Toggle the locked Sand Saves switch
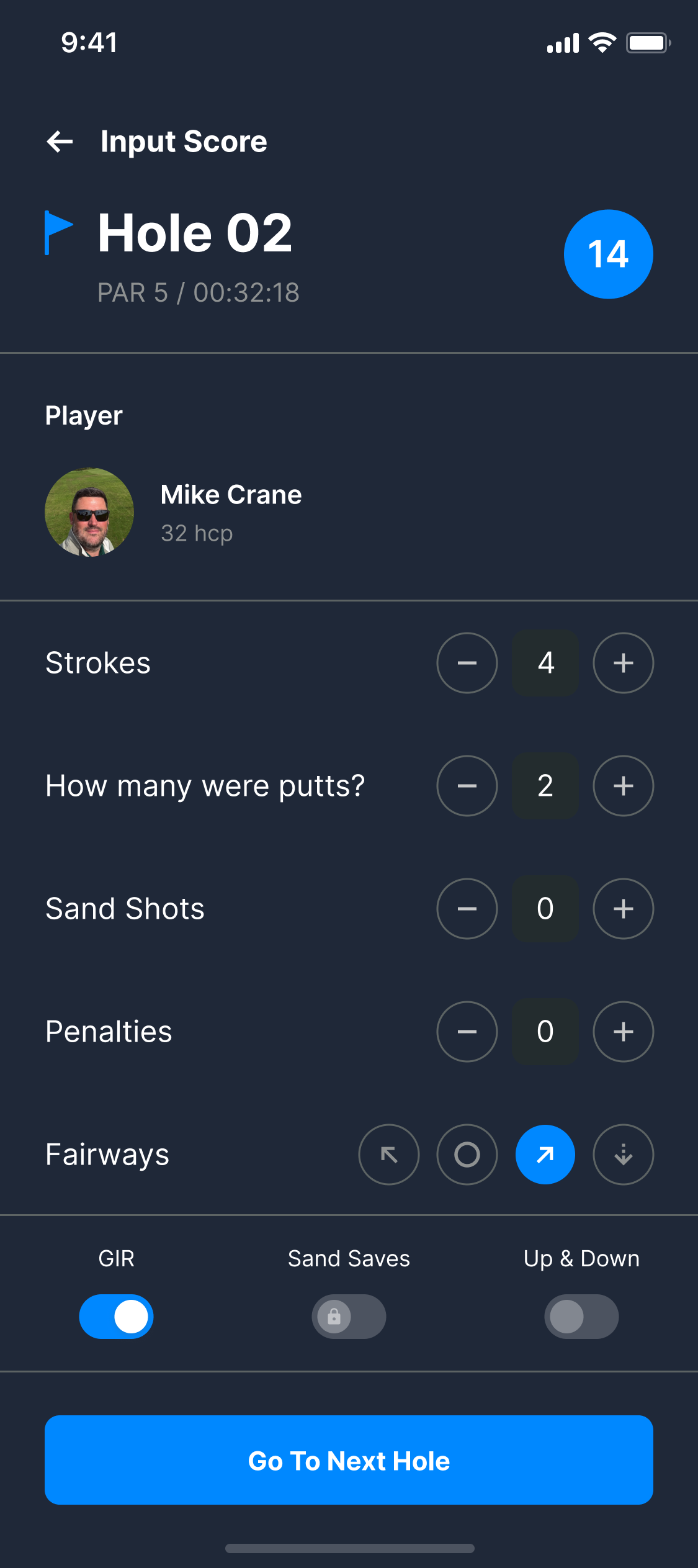Screen dimensions: 698x1568 (349, 1317)
